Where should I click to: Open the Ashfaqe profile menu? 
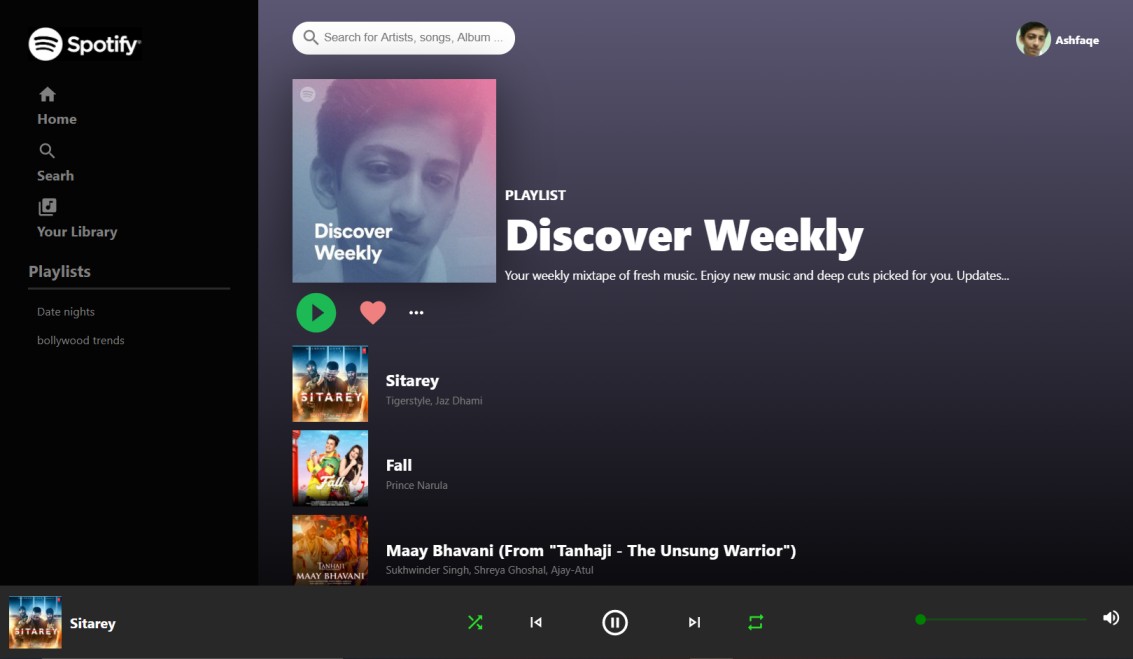tap(1058, 40)
